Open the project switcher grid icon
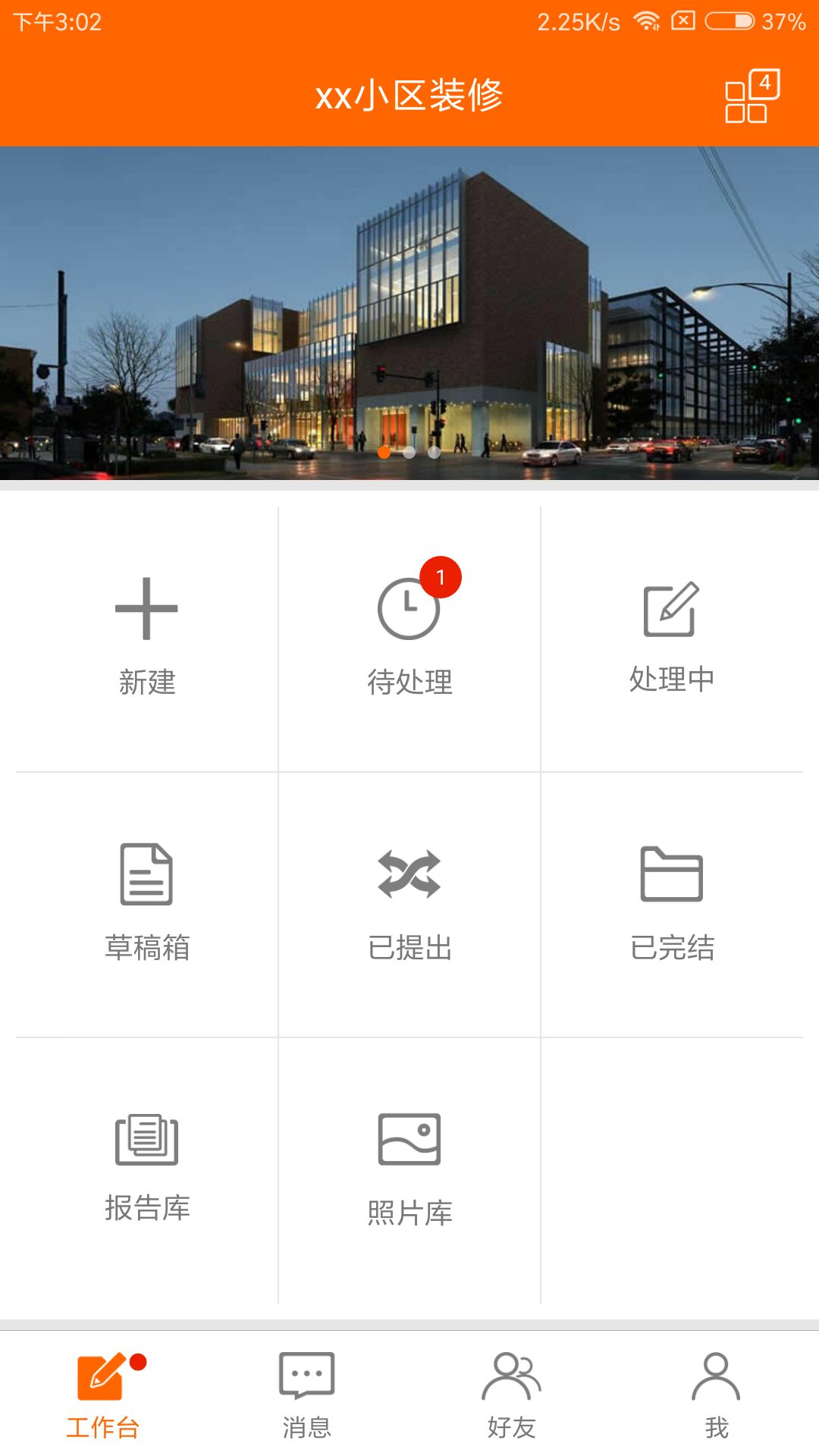The height and width of the screenshot is (1456, 819). click(752, 96)
